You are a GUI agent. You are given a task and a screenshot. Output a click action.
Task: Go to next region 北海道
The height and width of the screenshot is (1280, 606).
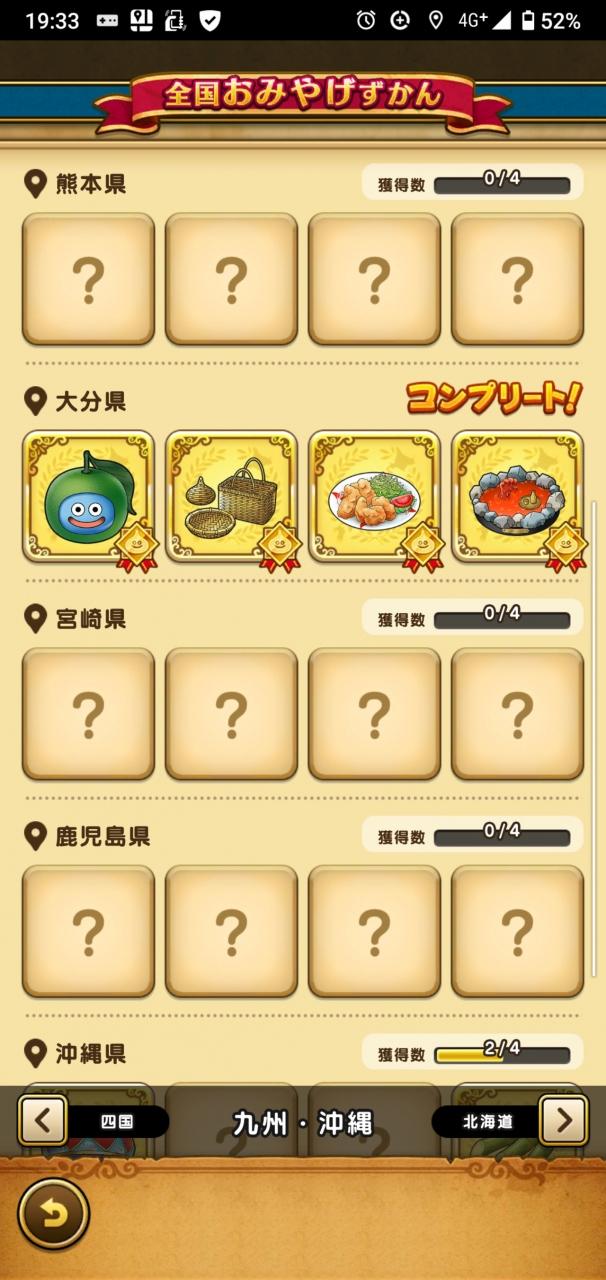(x=563, y=1121)
